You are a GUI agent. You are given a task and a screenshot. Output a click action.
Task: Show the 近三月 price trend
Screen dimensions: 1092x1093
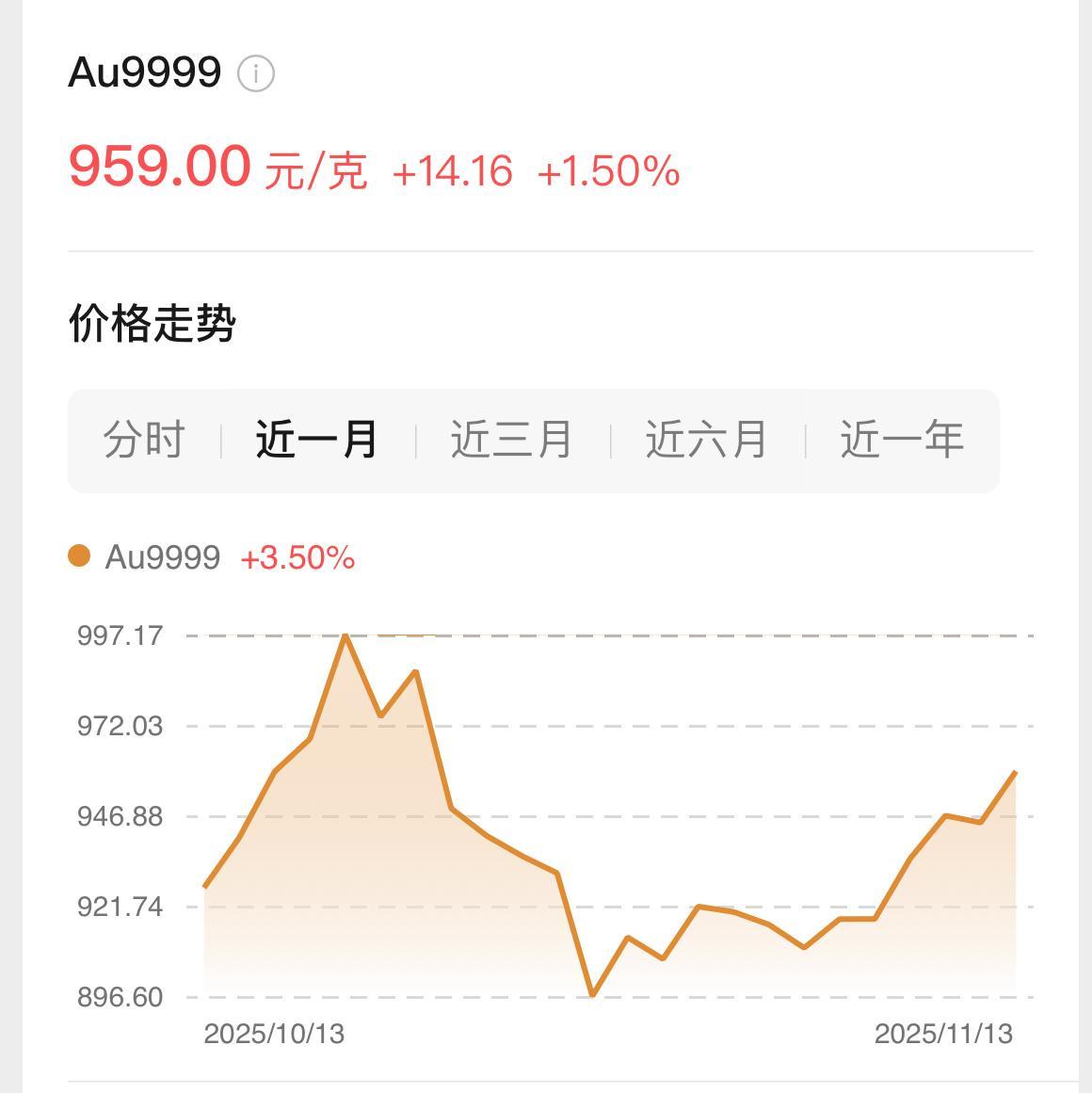(512, 440)
